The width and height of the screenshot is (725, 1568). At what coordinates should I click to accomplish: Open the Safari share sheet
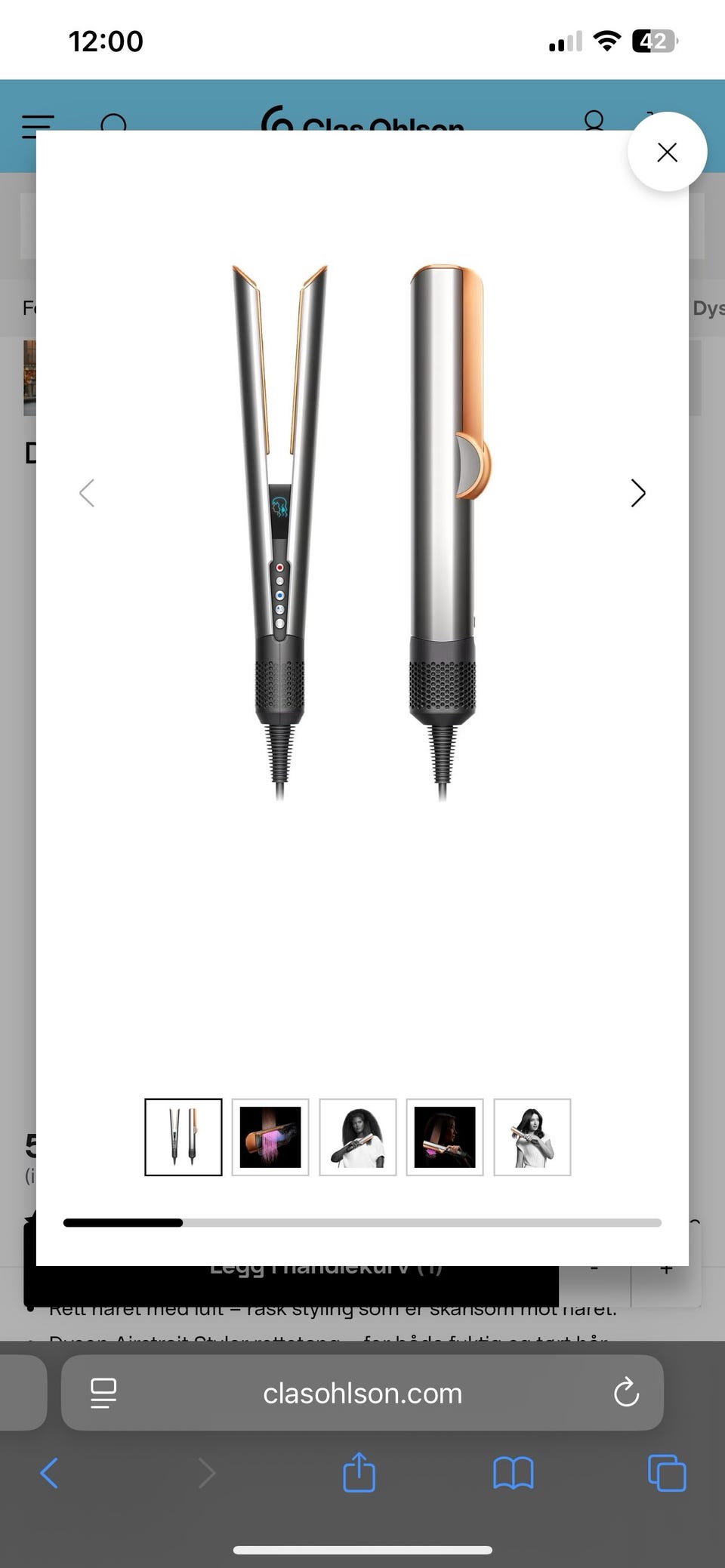tap(359, 1473)
